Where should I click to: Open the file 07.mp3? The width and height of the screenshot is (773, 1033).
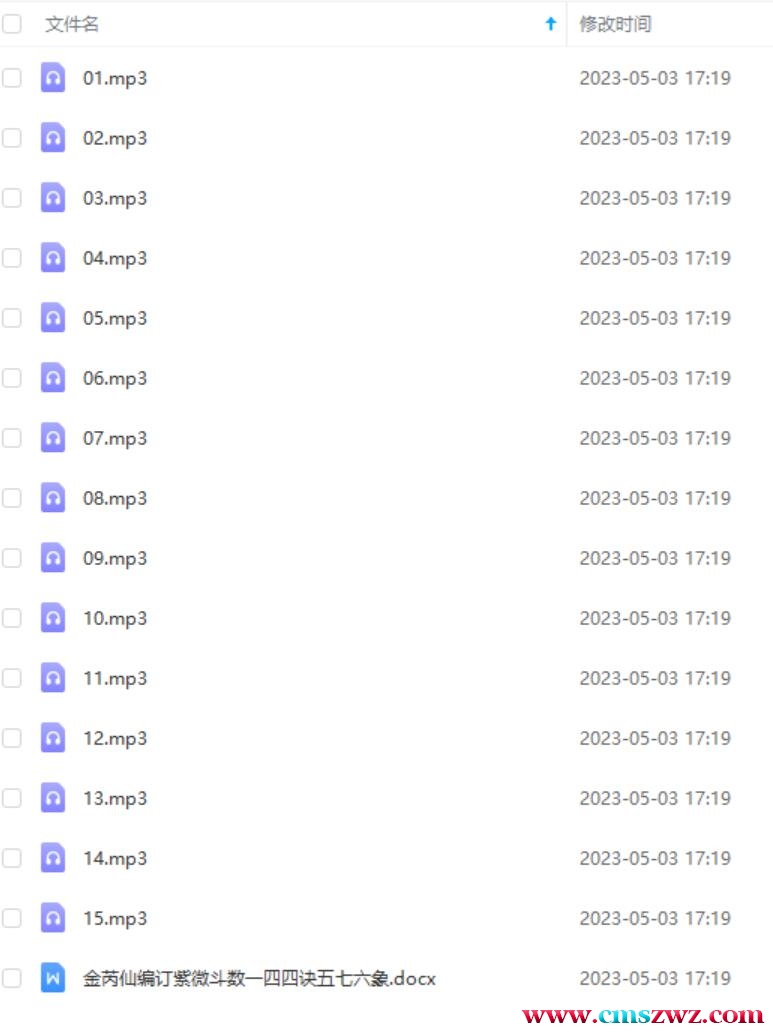[x=114, y=438]
